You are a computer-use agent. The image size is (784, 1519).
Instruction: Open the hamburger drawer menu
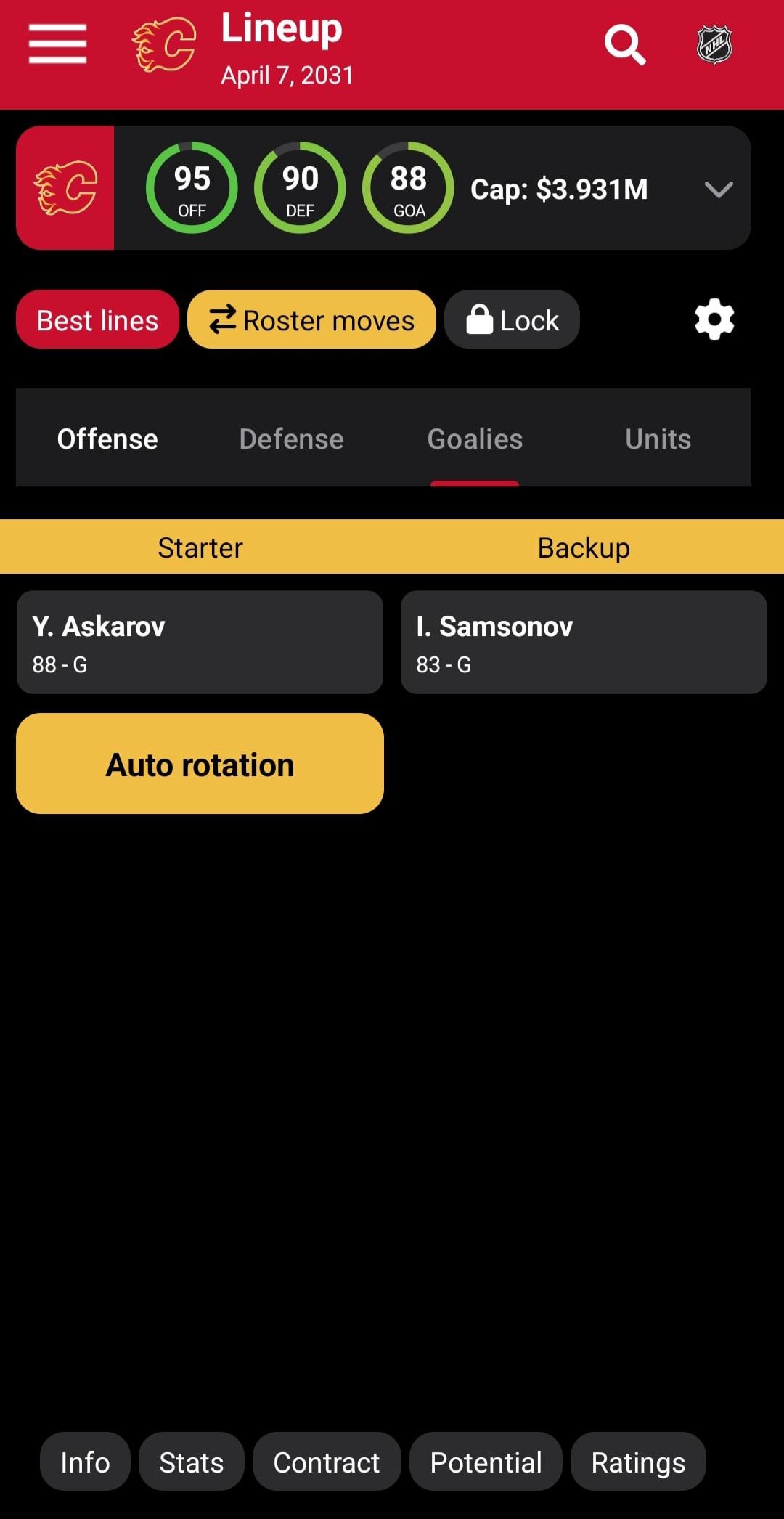coord(57,44)
